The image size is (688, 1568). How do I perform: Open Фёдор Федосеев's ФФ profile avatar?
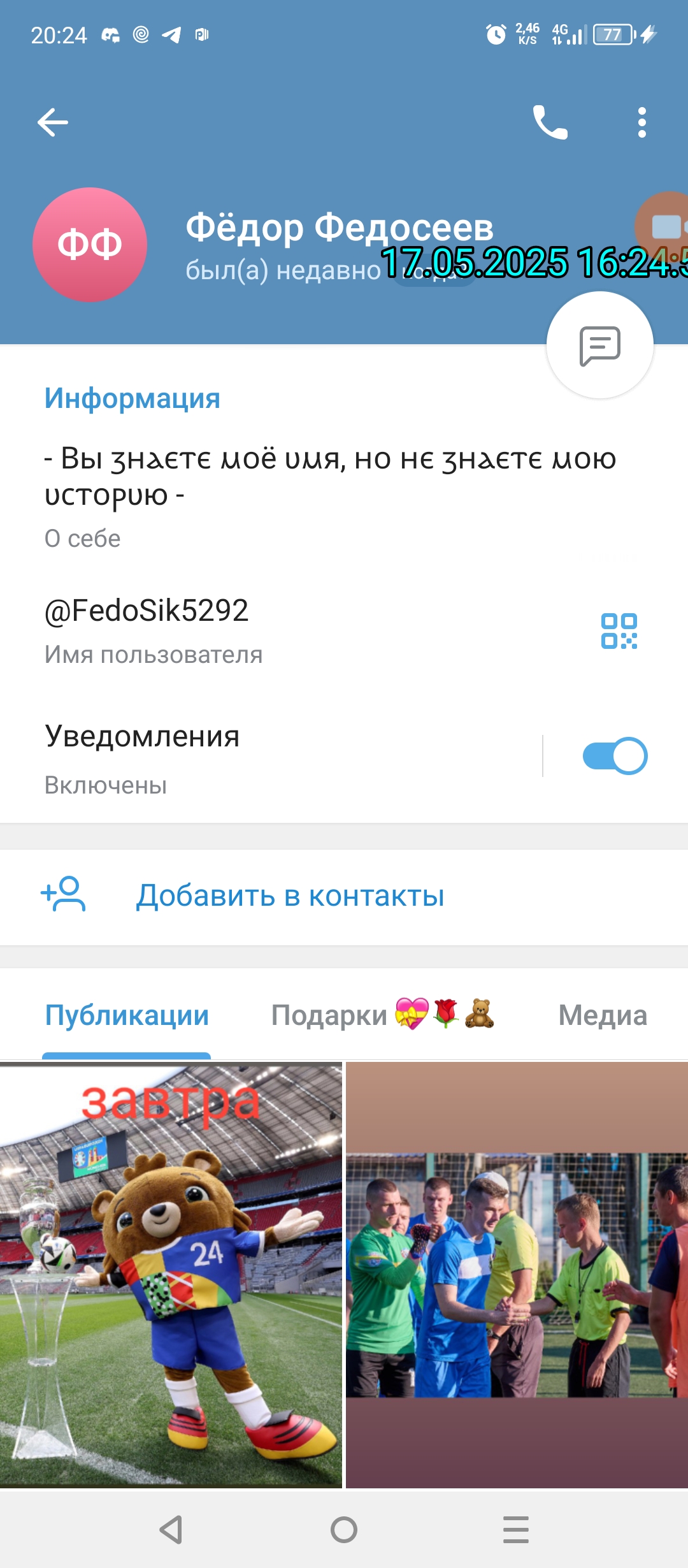pyautogui.click(x=90, y=245)
